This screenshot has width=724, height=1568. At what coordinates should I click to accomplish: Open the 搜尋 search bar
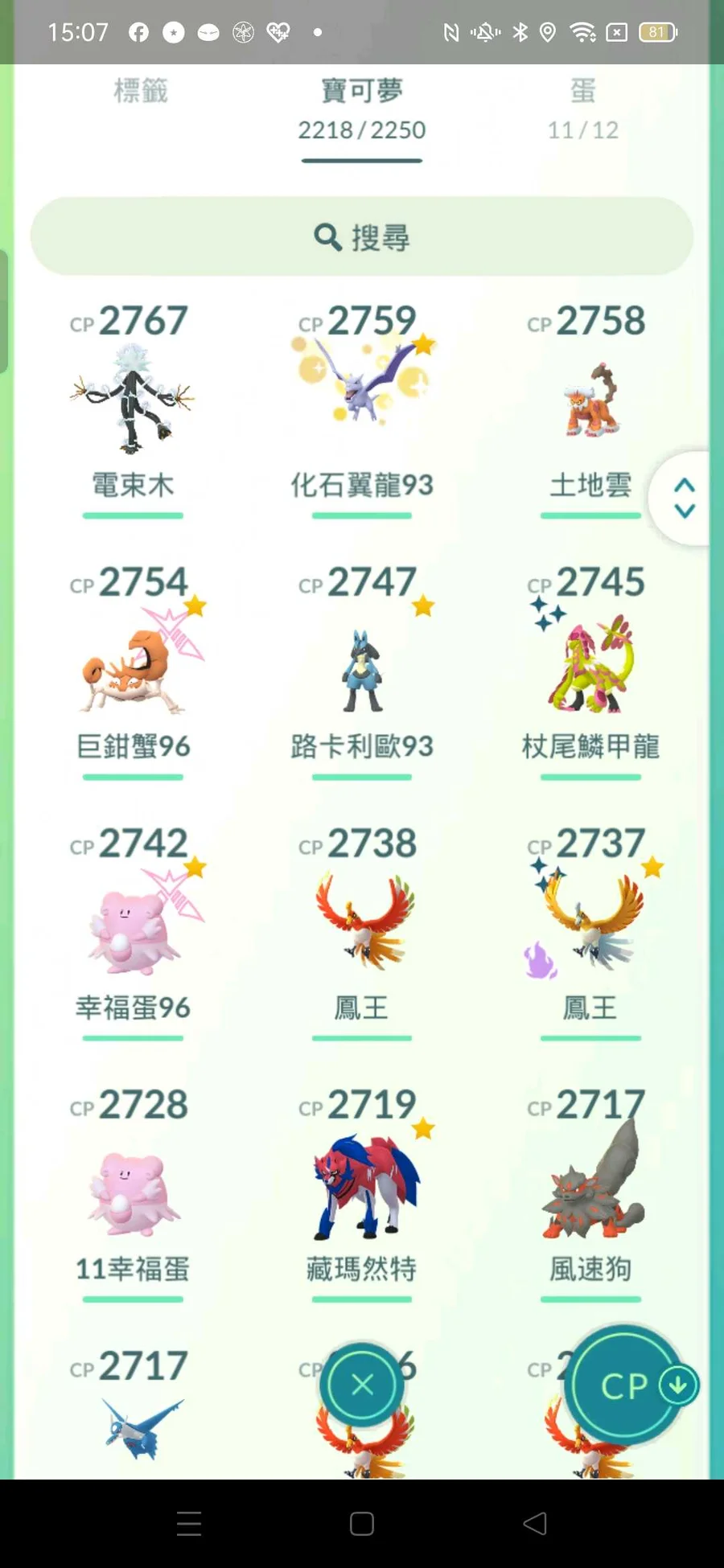361,237
